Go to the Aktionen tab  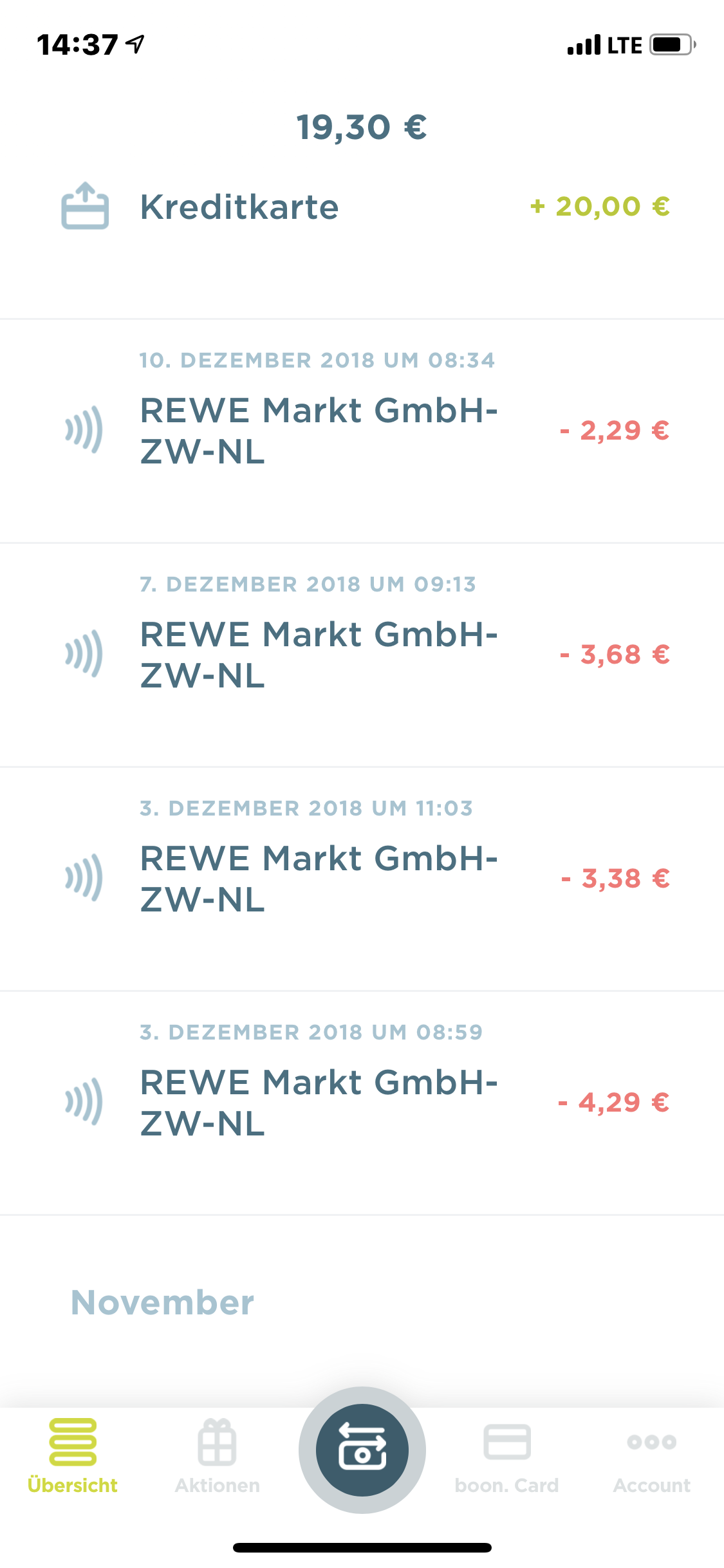pos(218,1456)
